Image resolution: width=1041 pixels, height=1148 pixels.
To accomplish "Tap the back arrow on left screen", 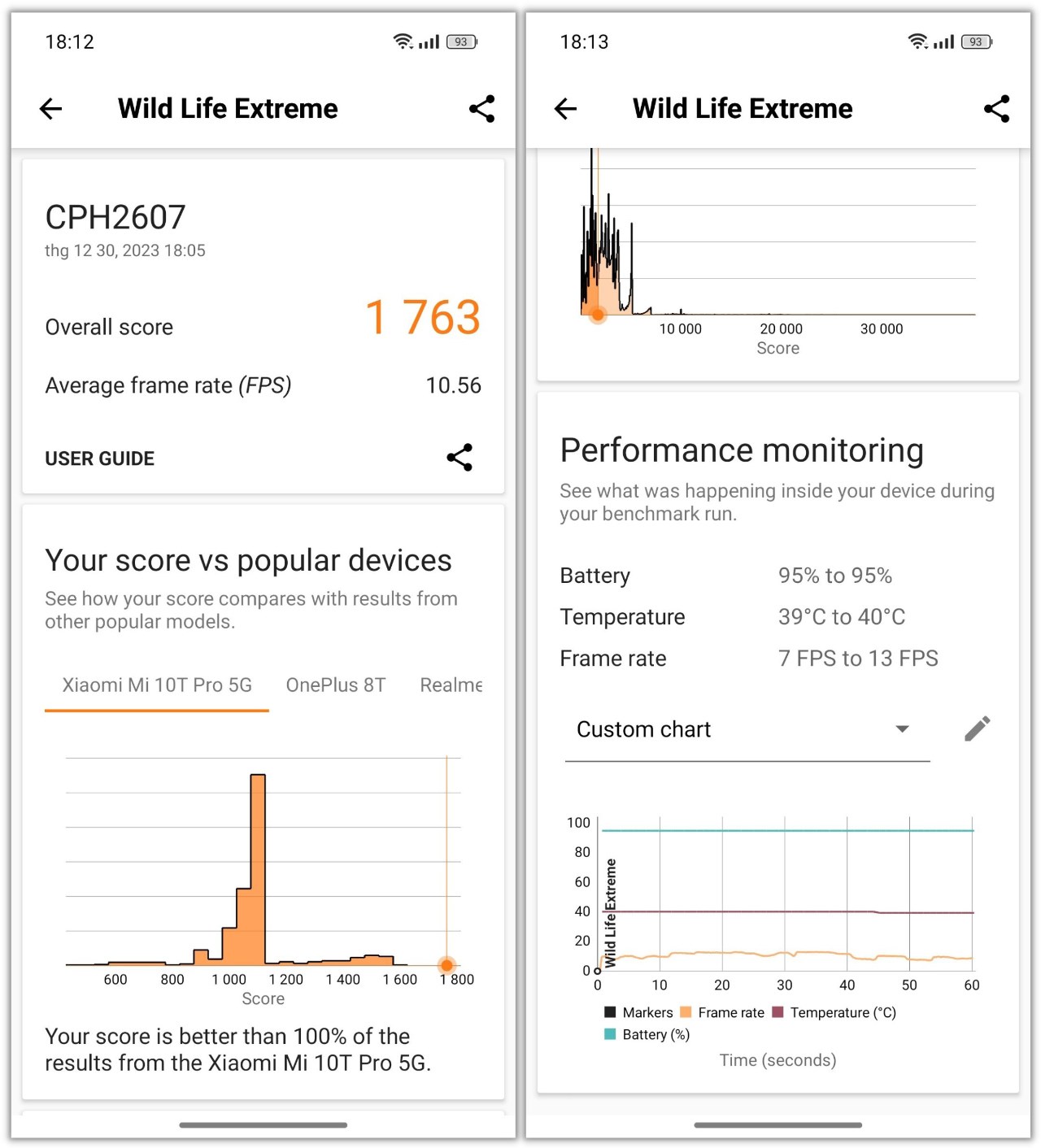I will click(x=50, y=108).
